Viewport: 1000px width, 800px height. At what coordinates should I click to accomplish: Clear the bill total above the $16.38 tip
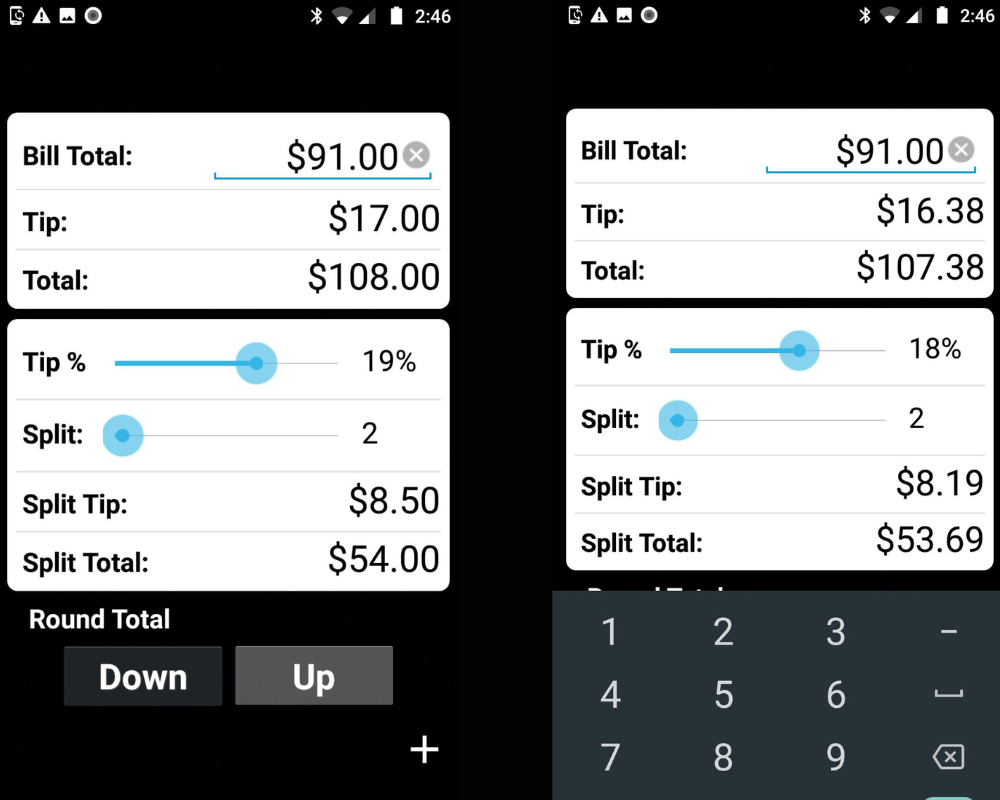pyautogui.click(x=961, y=150)
